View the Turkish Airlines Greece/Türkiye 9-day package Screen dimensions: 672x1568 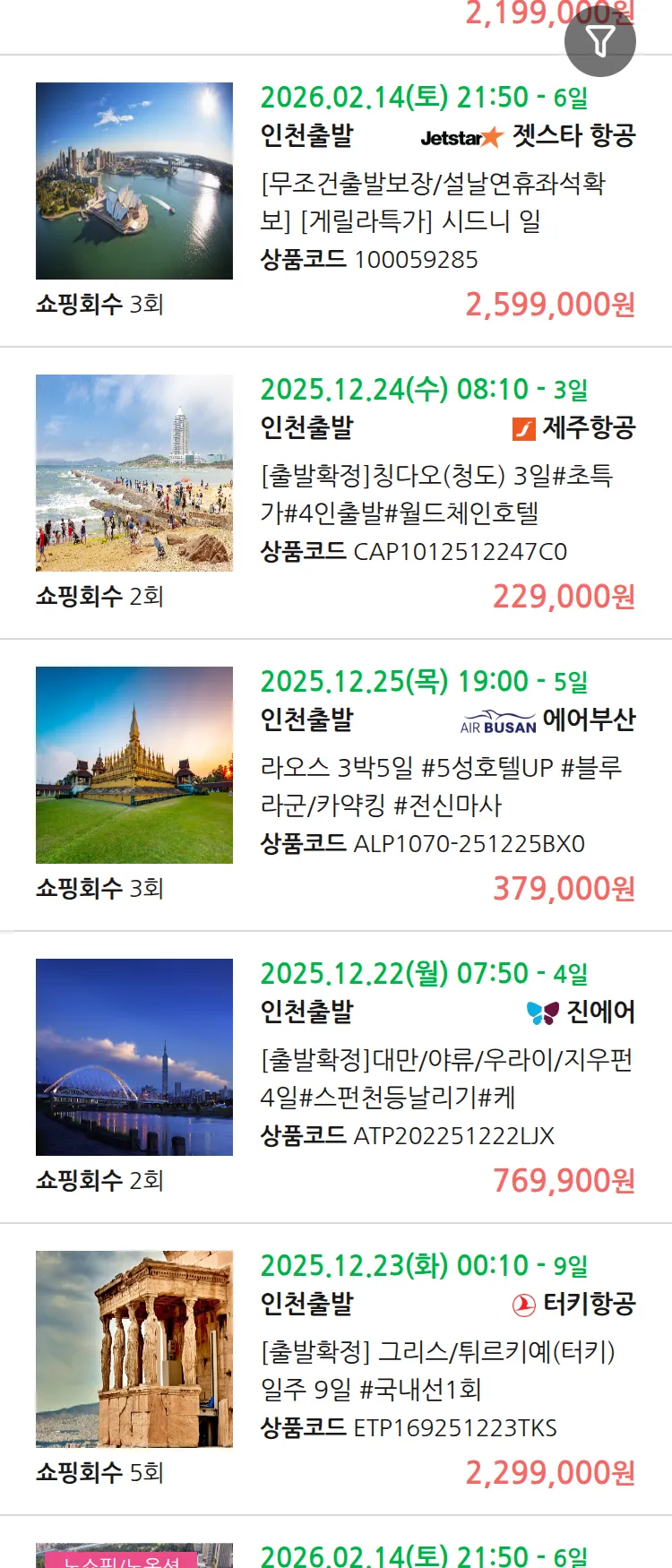coord(437,1370)
